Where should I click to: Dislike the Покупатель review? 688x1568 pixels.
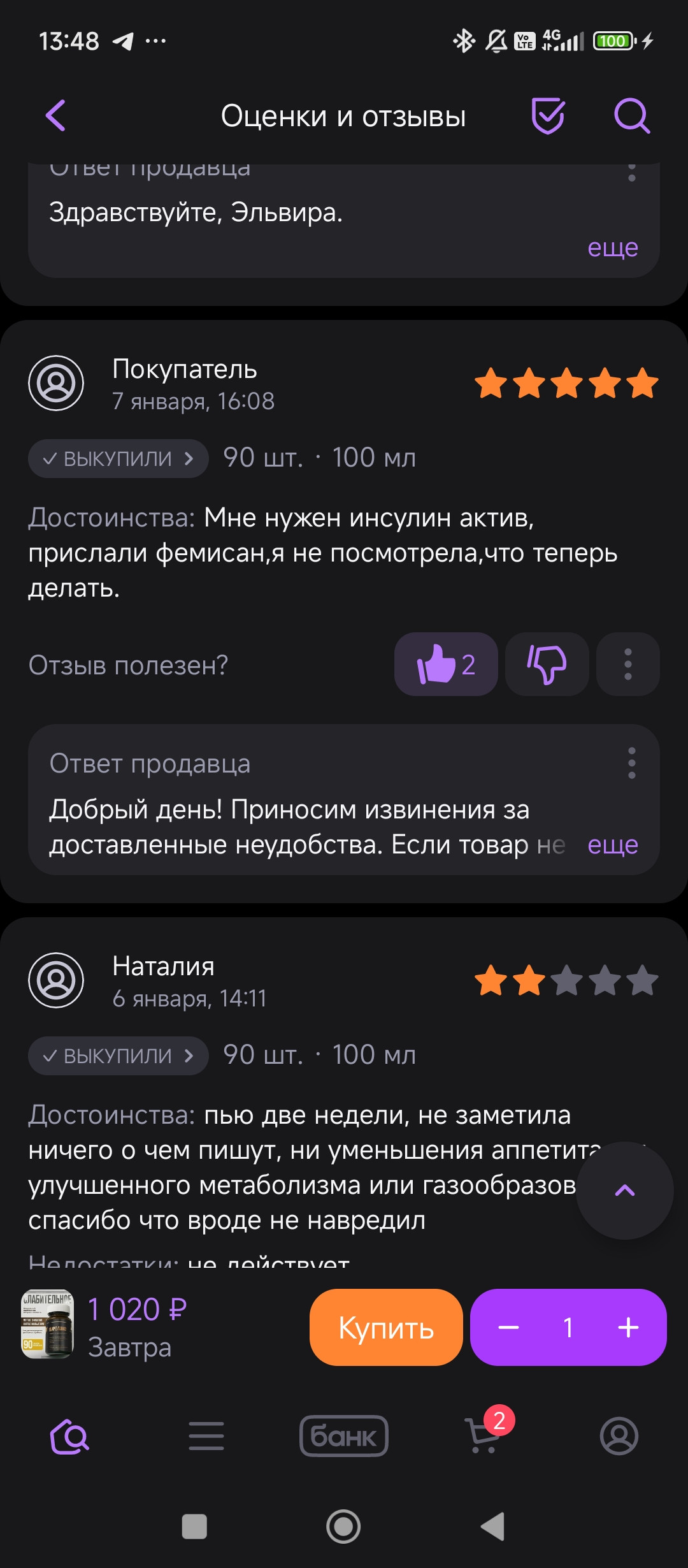[547, 664]
